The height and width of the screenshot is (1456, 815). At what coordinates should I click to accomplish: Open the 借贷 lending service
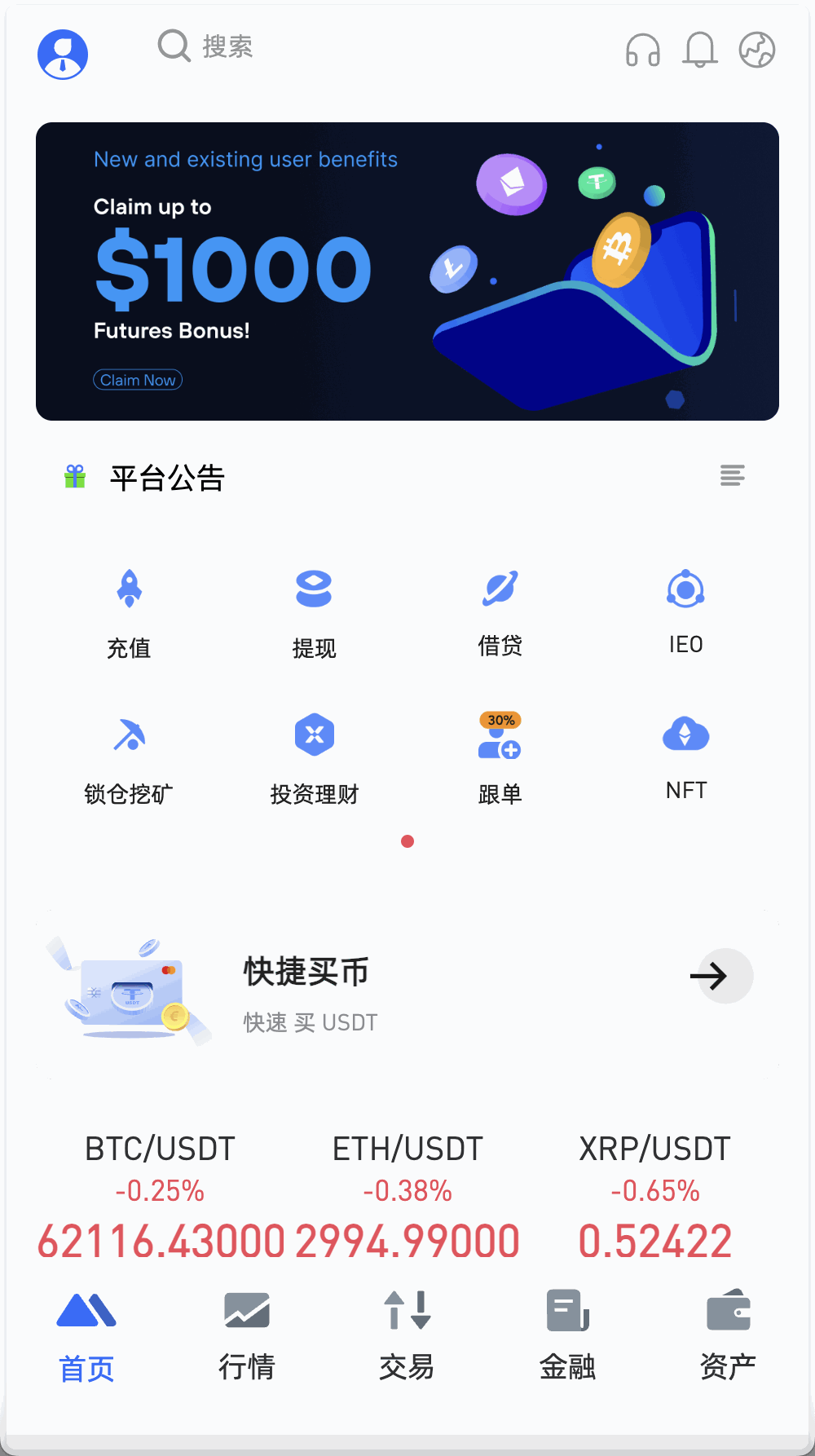coord(500,611)
